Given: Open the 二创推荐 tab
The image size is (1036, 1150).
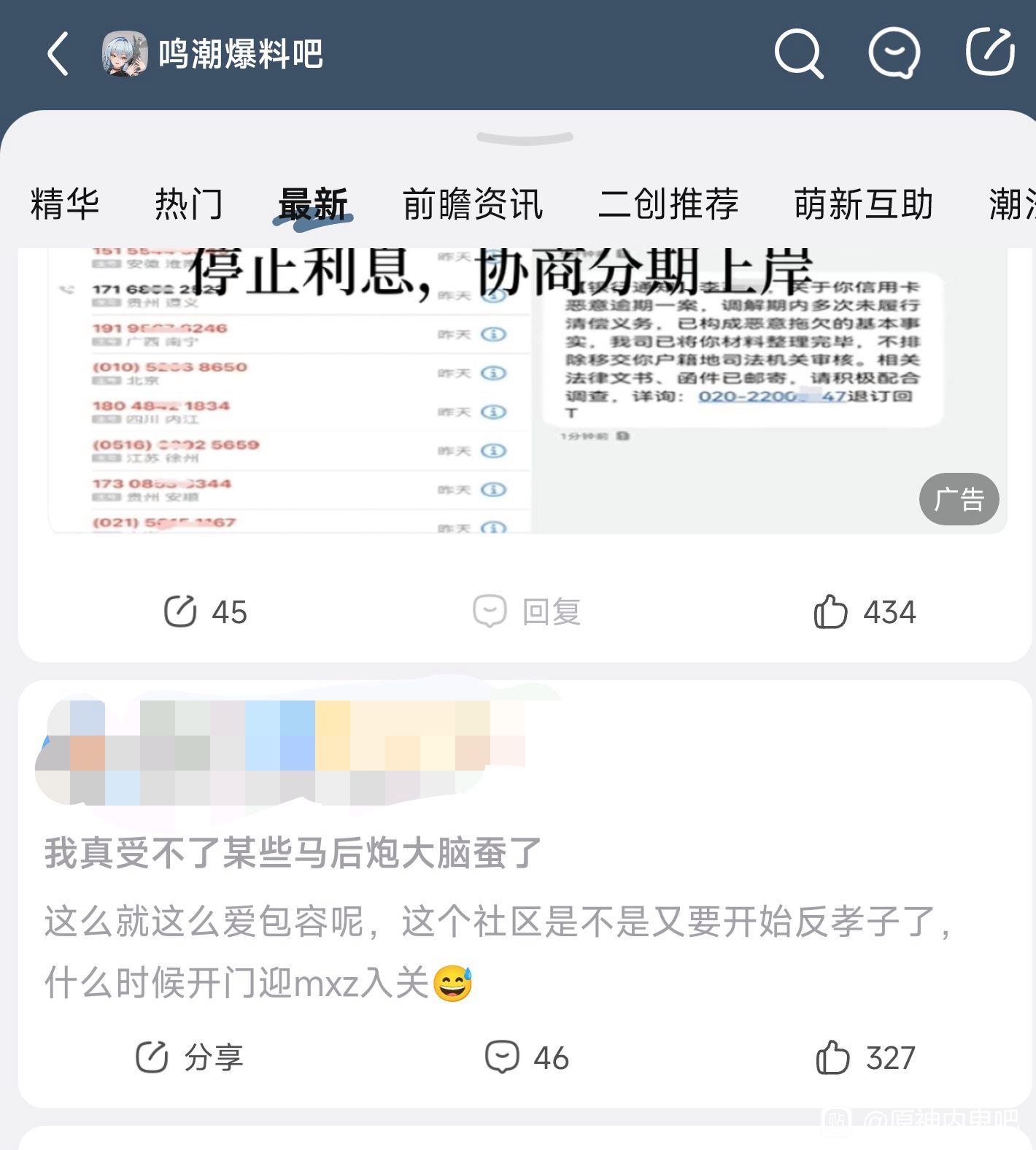Looking at the screenshot, I should click(668, 204).
